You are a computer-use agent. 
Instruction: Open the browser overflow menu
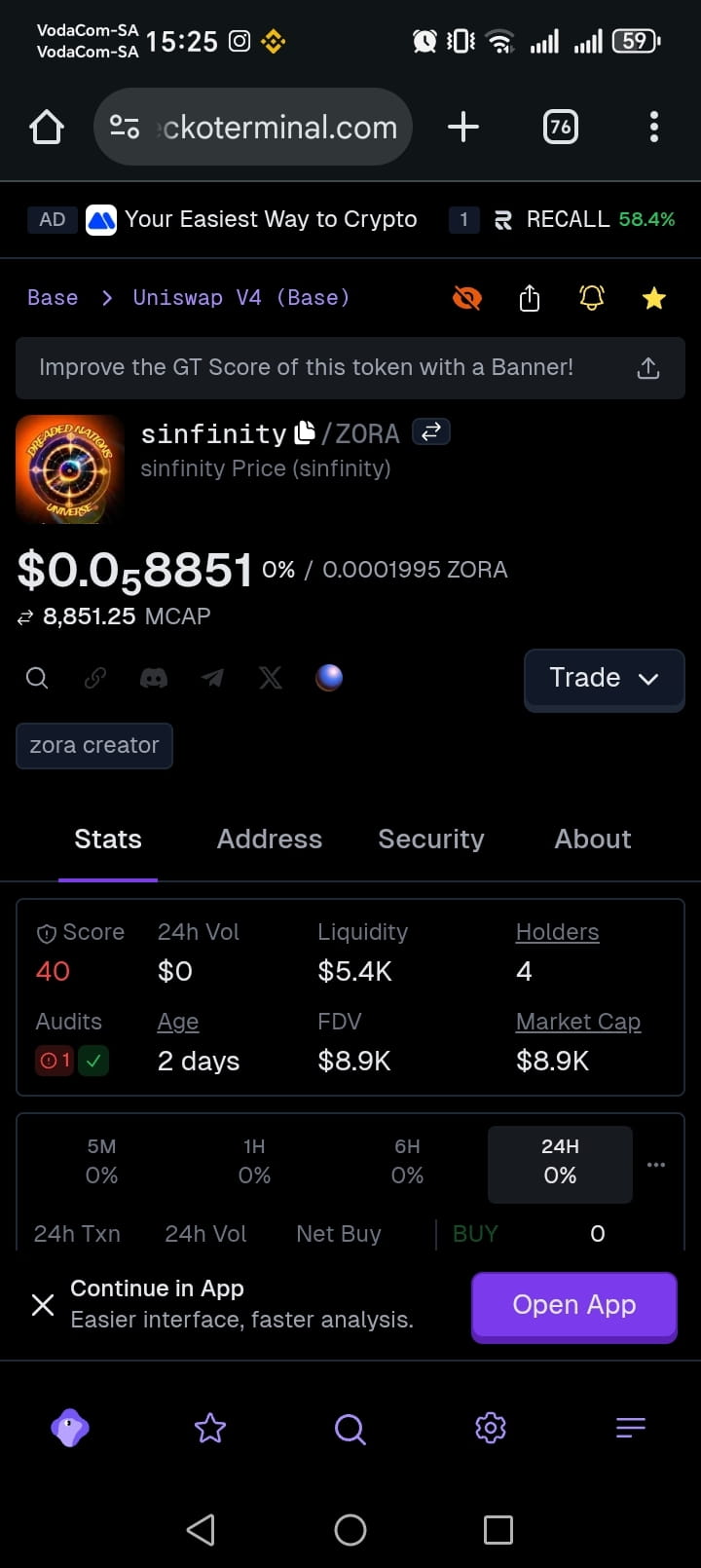click(x=653, y=127)
